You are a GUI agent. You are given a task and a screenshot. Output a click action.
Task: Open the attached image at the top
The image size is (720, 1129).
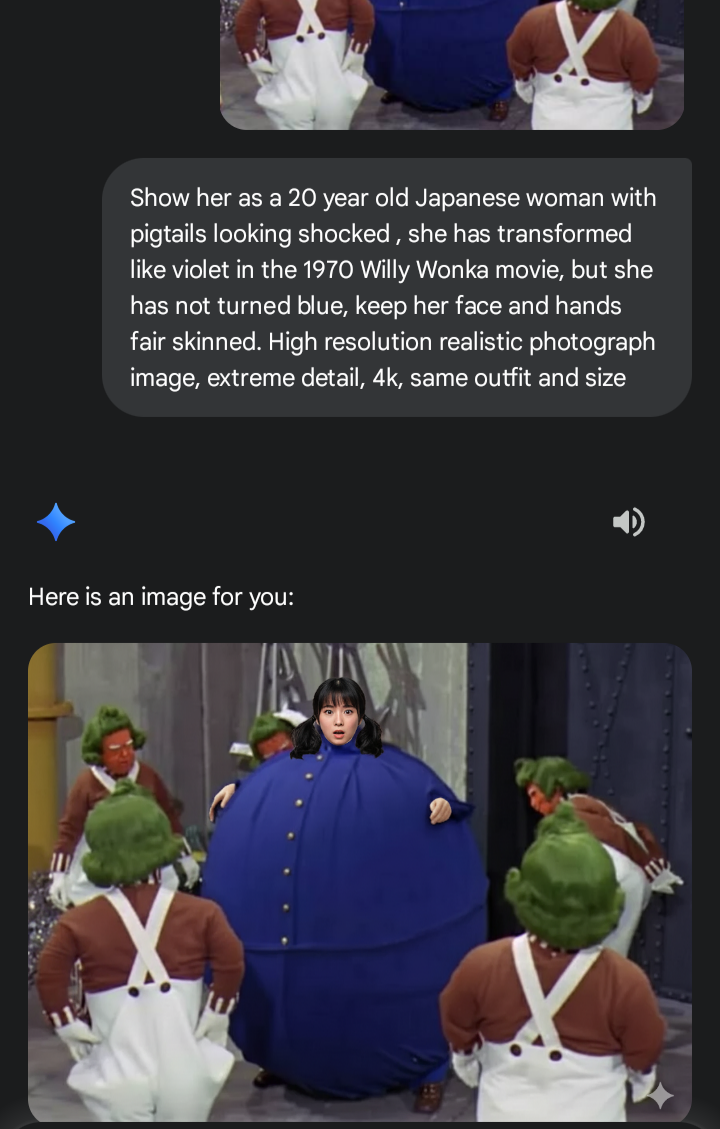click(451, 63)
